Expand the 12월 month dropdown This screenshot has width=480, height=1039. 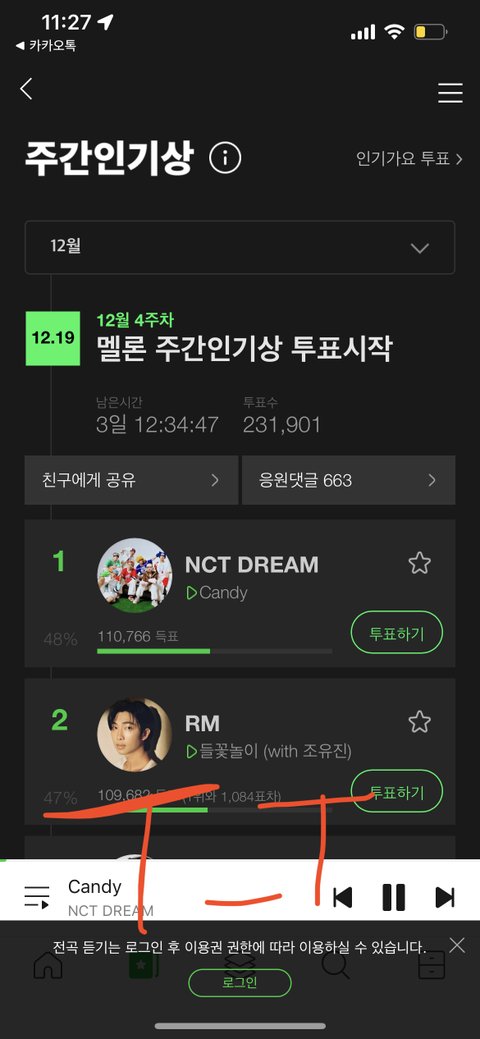[240, 247]
